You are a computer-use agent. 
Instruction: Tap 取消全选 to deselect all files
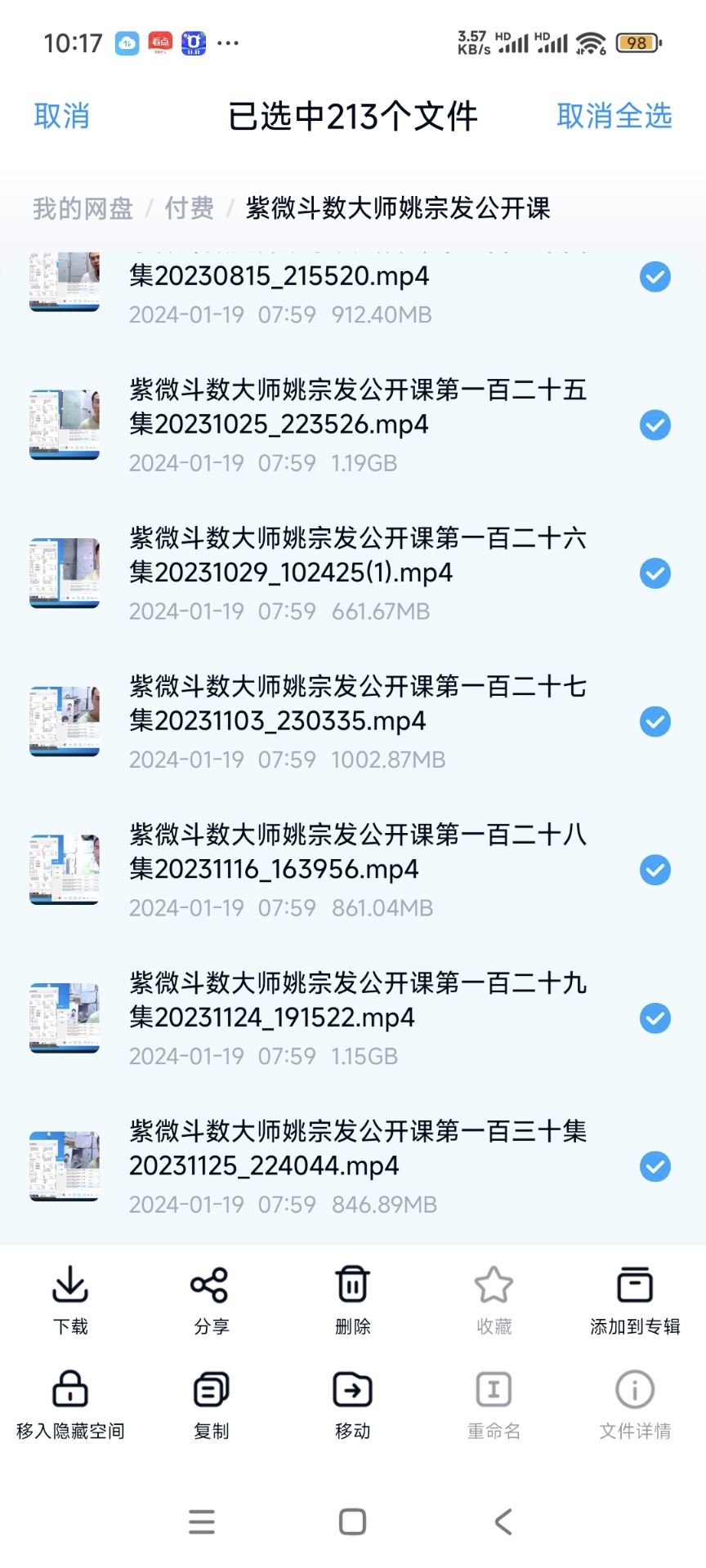[614, 116]
